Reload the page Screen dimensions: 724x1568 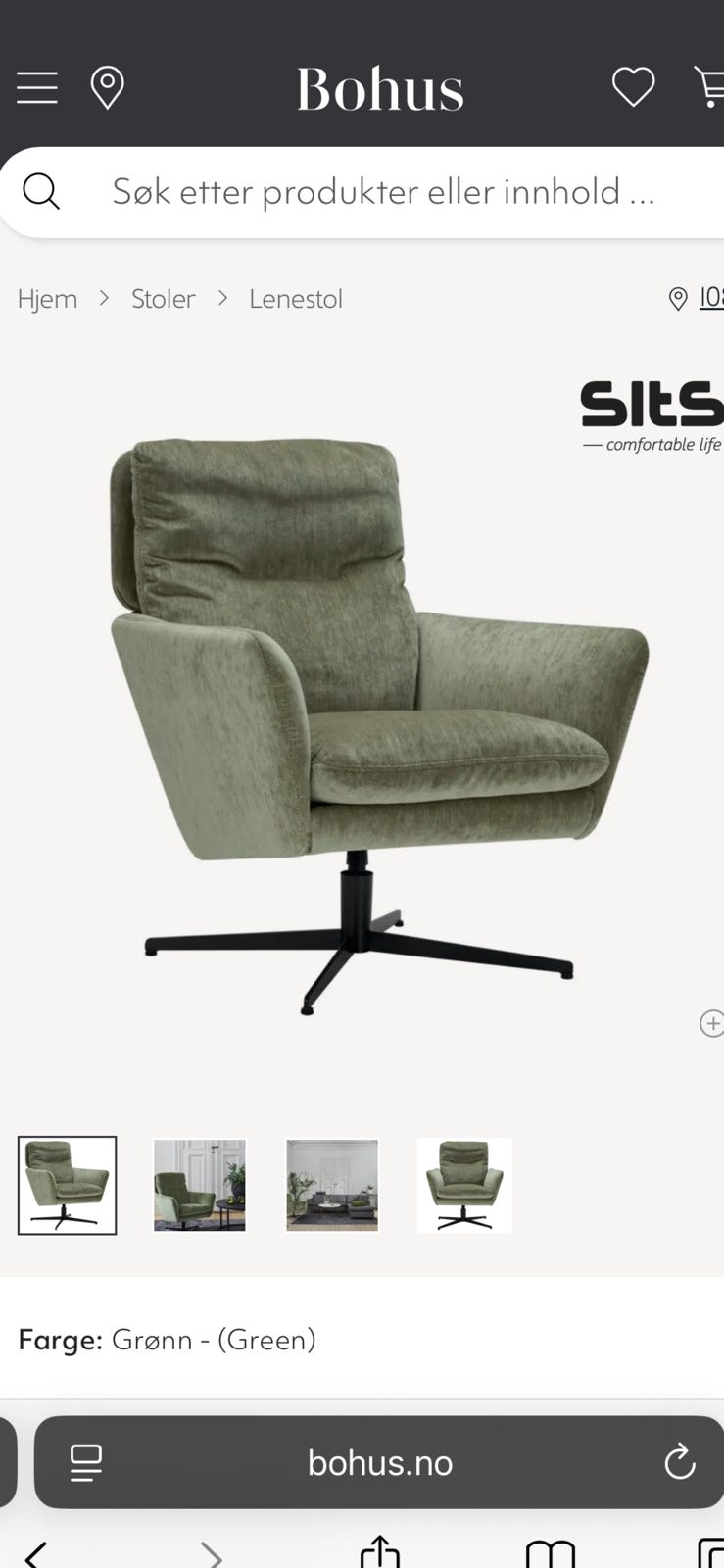pos(679,1463)
